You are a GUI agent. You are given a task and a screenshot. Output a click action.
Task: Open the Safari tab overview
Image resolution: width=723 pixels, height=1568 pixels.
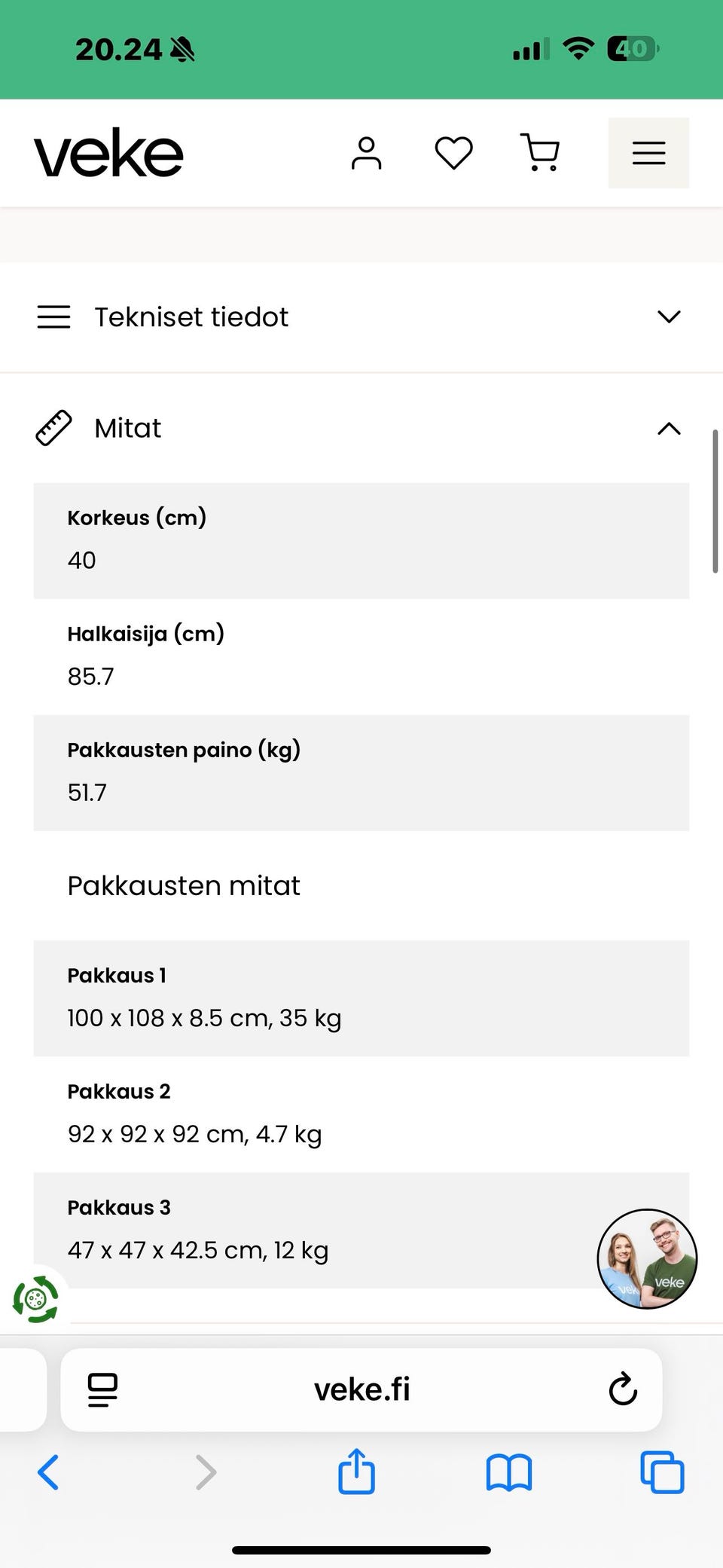click(x=661, y=1472)
